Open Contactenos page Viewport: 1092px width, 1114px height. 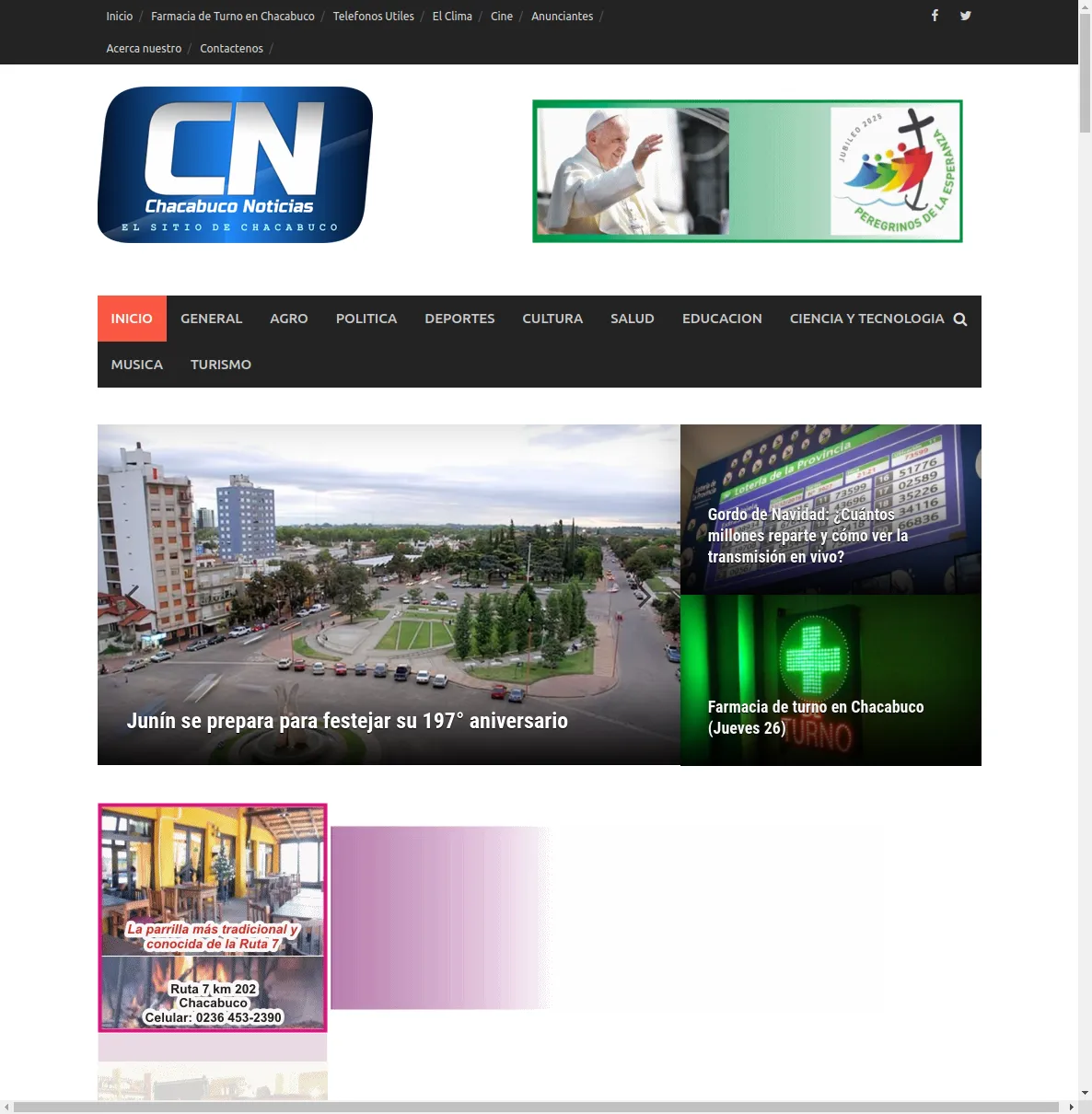[231, 49]
